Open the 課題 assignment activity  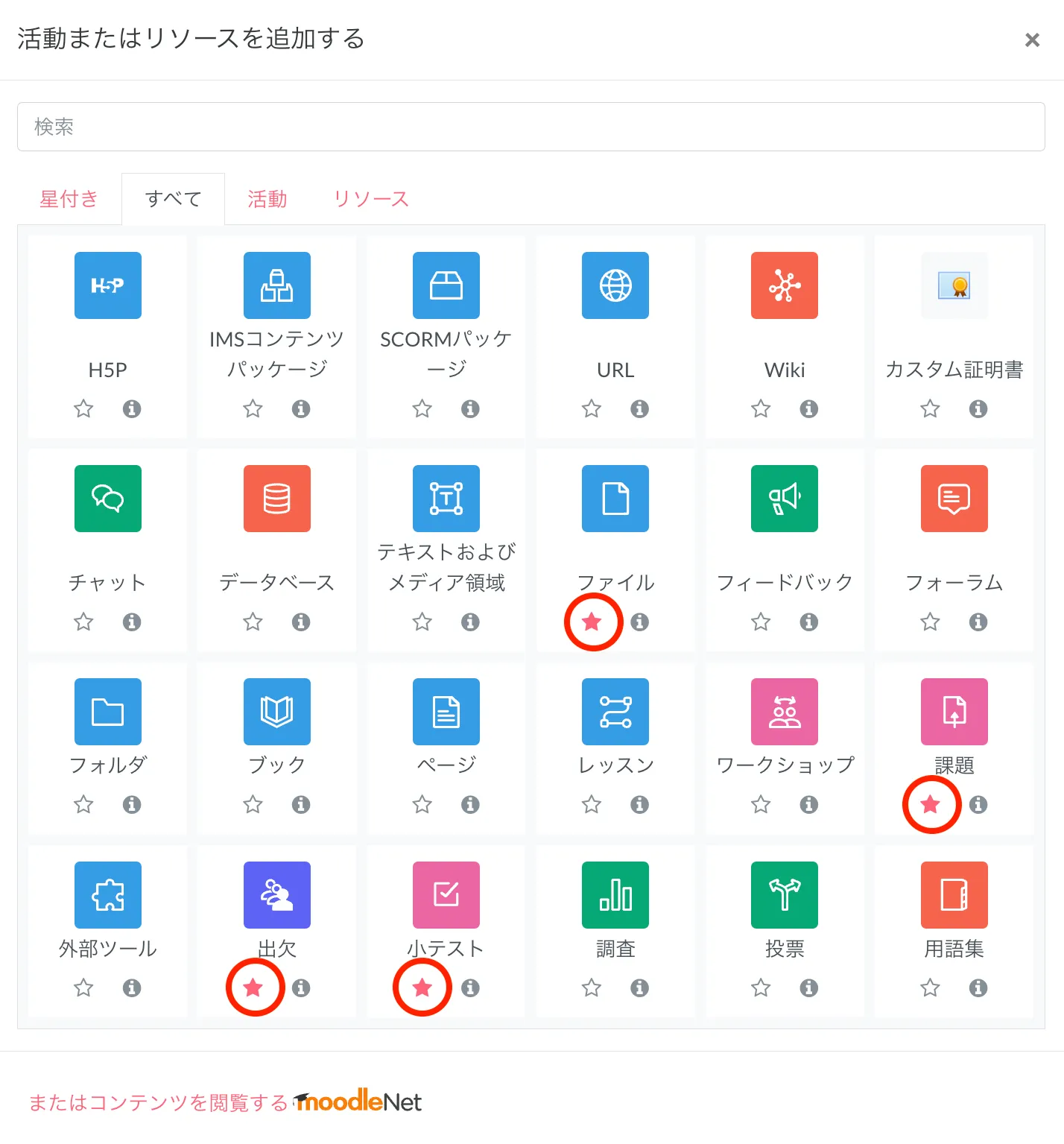(954, 712)
